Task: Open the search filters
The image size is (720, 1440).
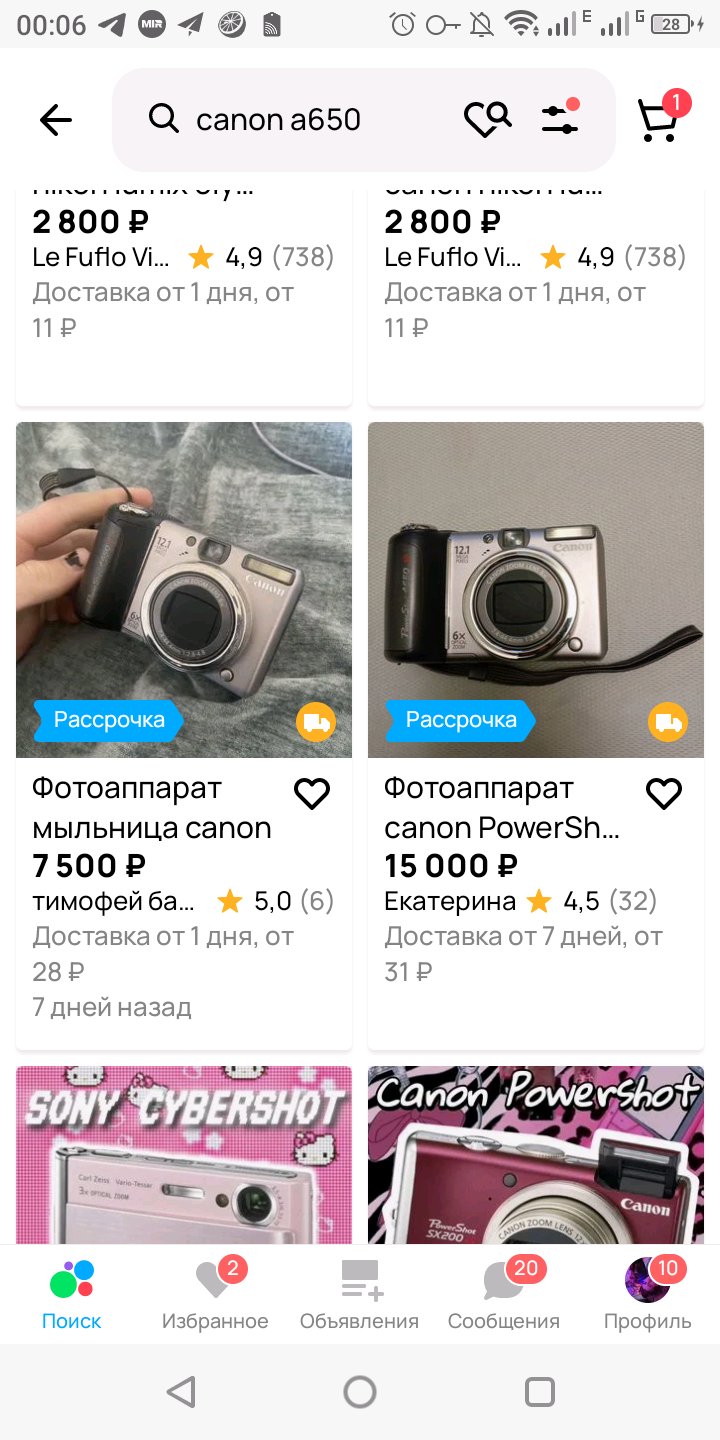Action: coord(560,120)
